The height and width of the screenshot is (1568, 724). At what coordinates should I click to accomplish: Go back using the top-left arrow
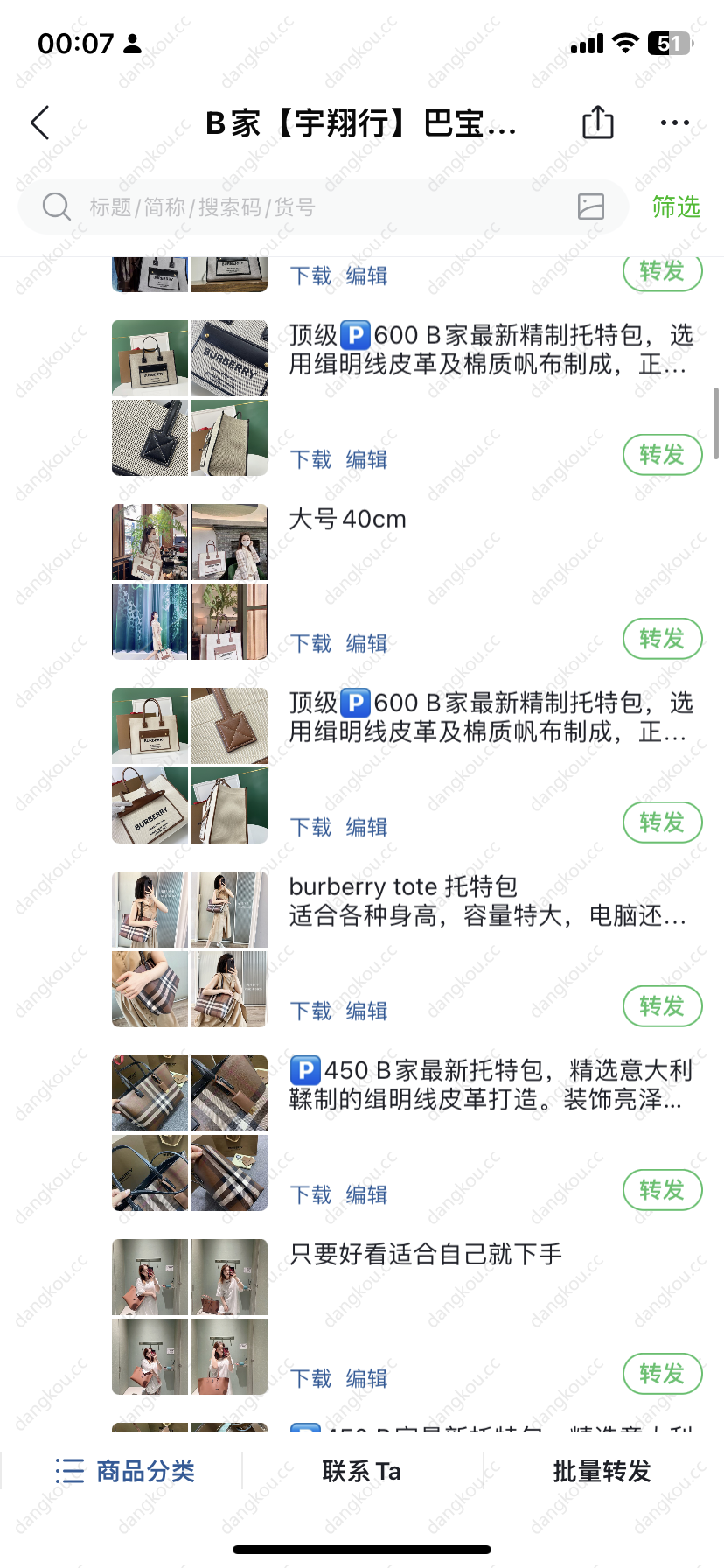pos(40,122)
